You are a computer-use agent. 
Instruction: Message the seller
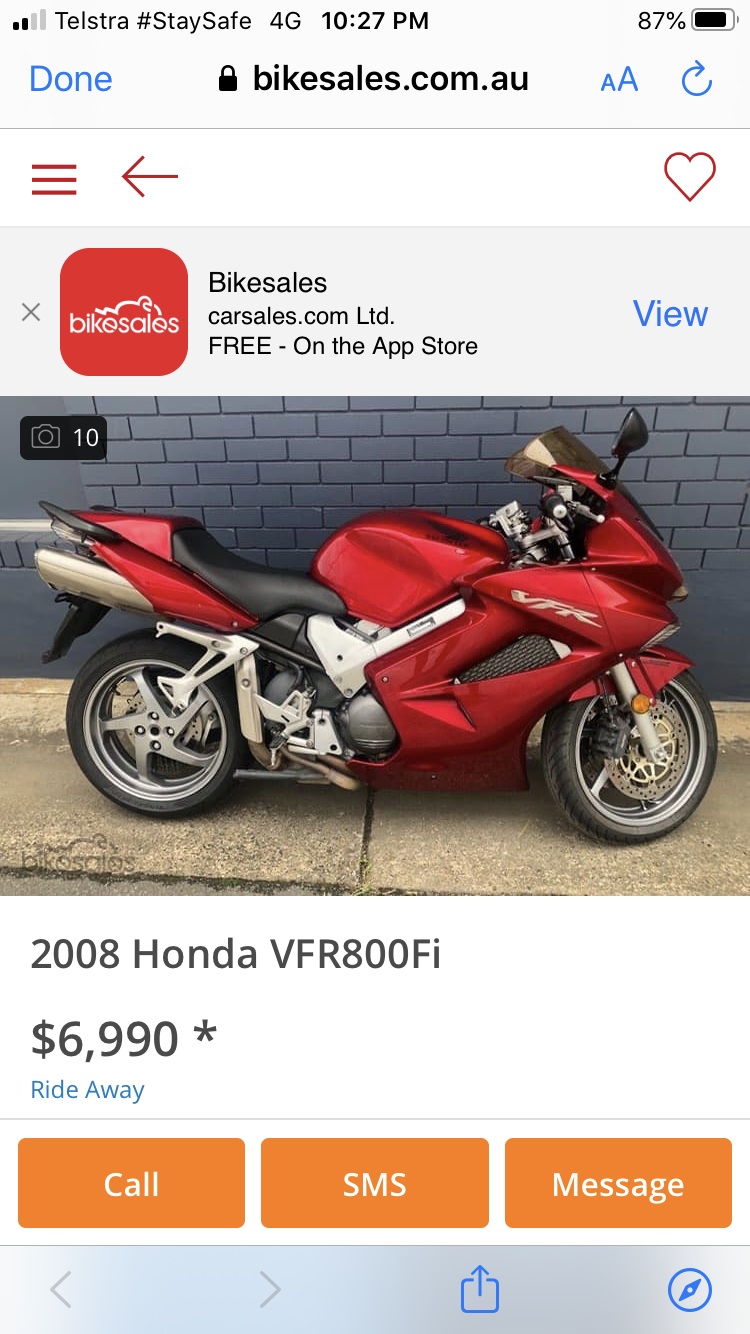[x=618, y=1183]
